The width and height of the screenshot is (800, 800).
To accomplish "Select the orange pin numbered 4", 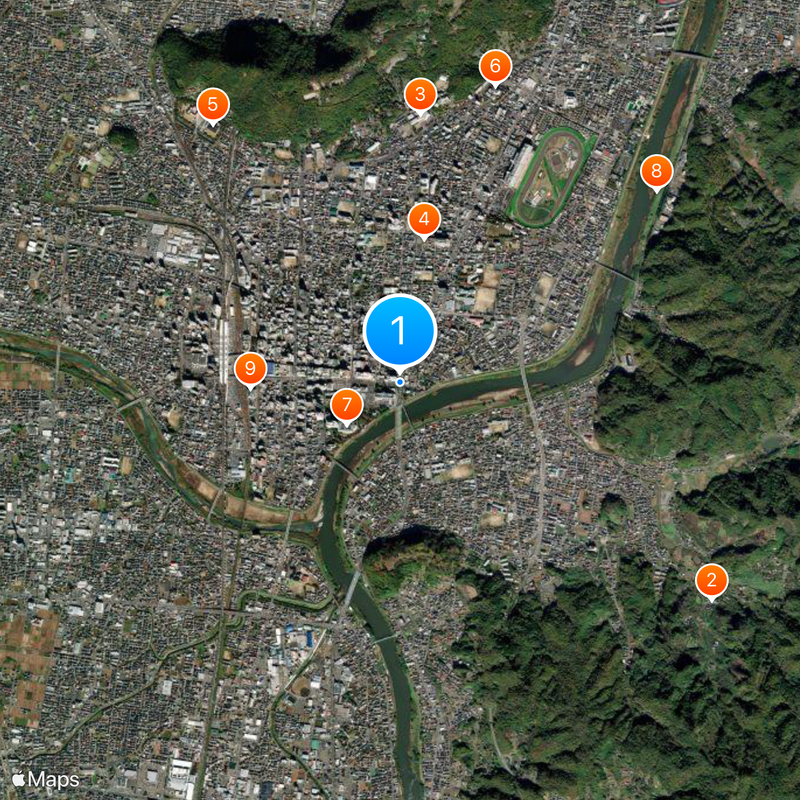I will 424,218.
